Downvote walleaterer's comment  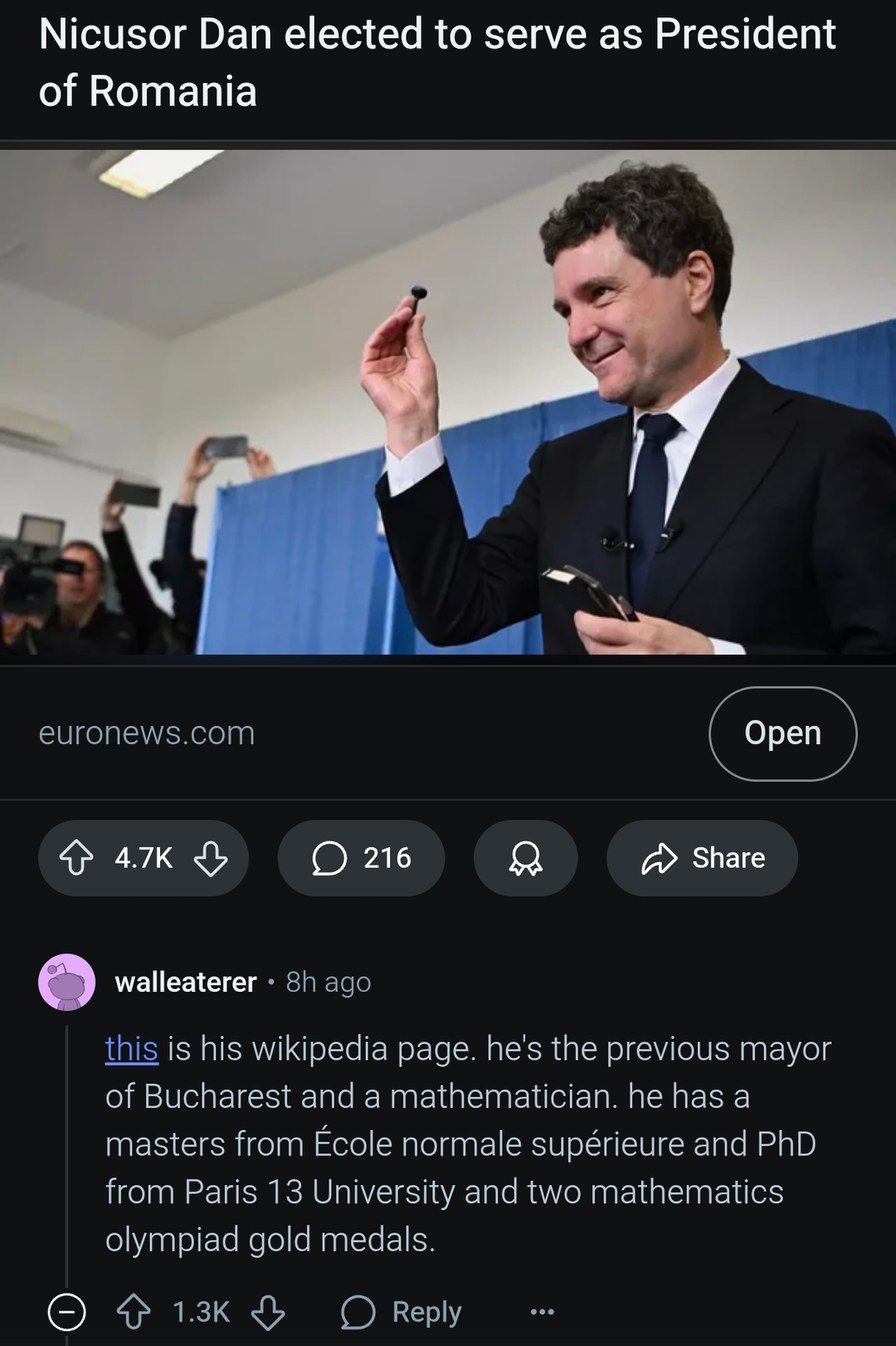click(268, 1311)
